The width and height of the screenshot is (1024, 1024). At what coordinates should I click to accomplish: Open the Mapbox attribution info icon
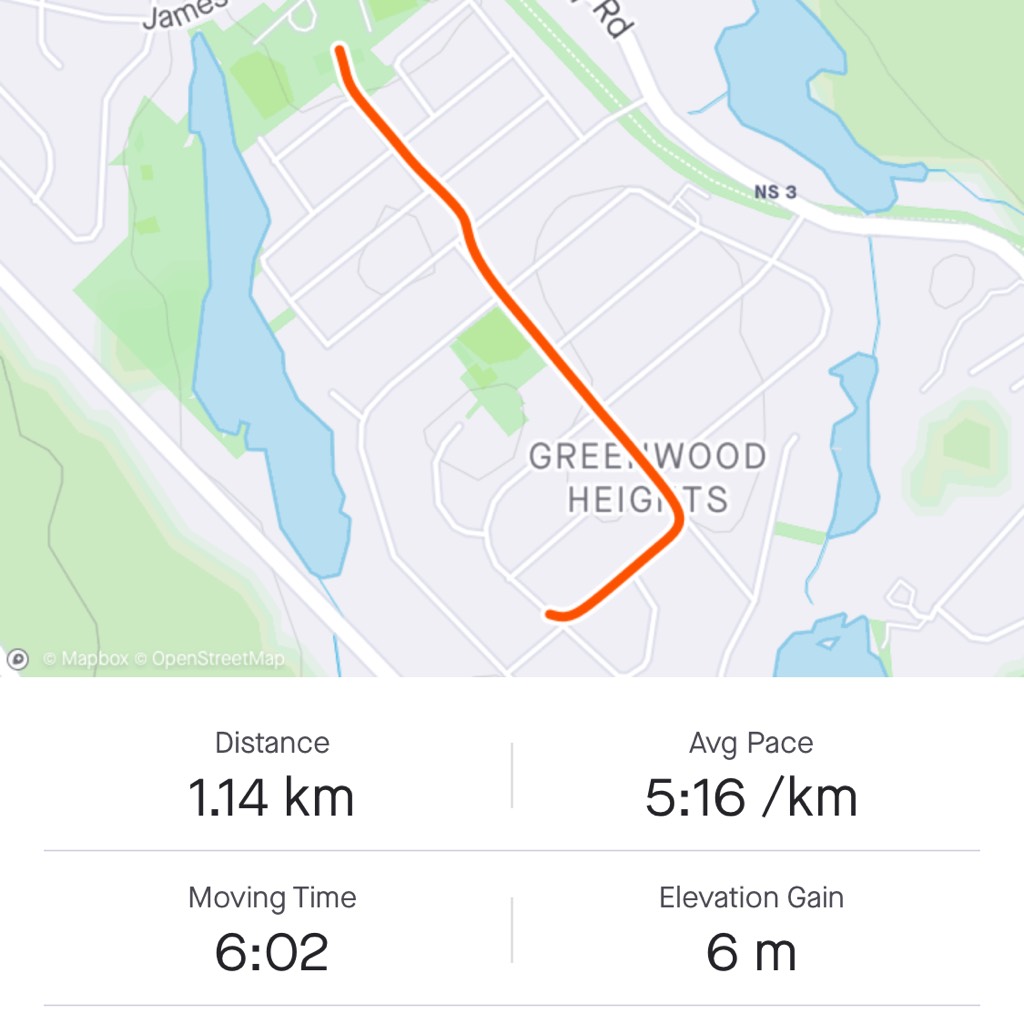point(18,659)
